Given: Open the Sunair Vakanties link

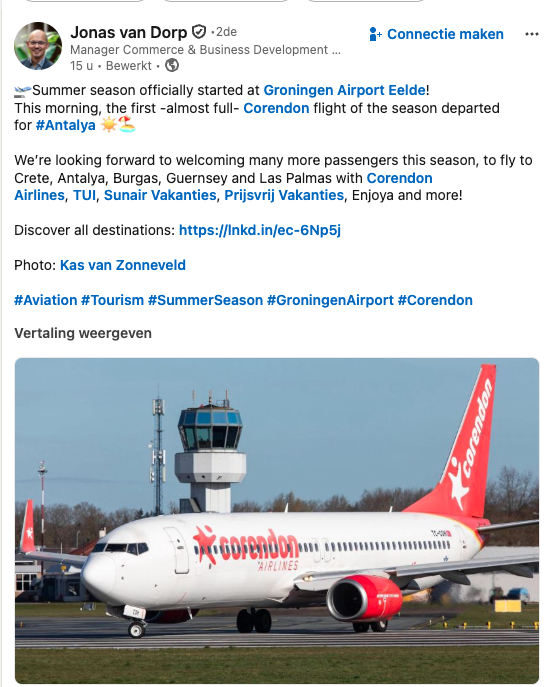Looking at the screenshot, I should click(160, 195).
